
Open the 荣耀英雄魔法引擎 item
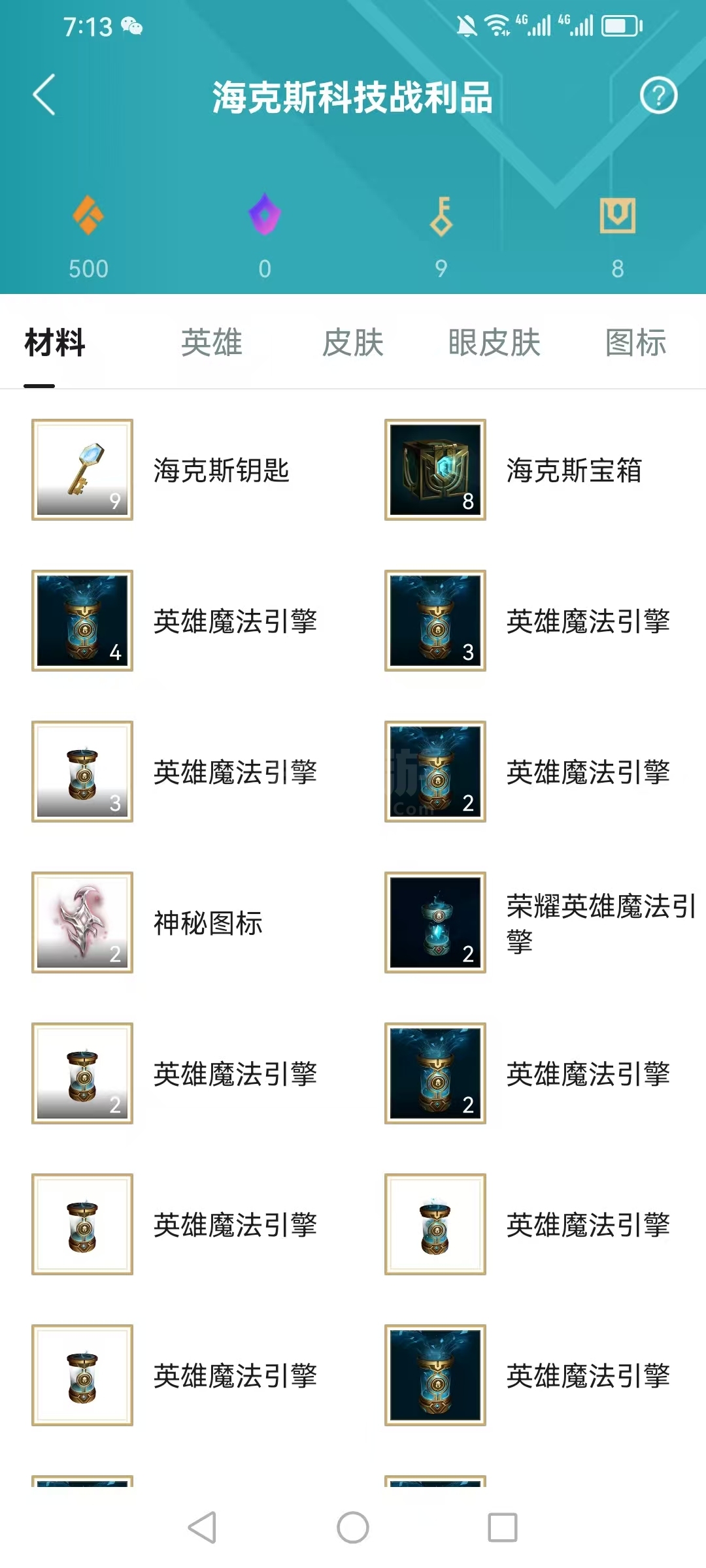click(x=435, y=923)
